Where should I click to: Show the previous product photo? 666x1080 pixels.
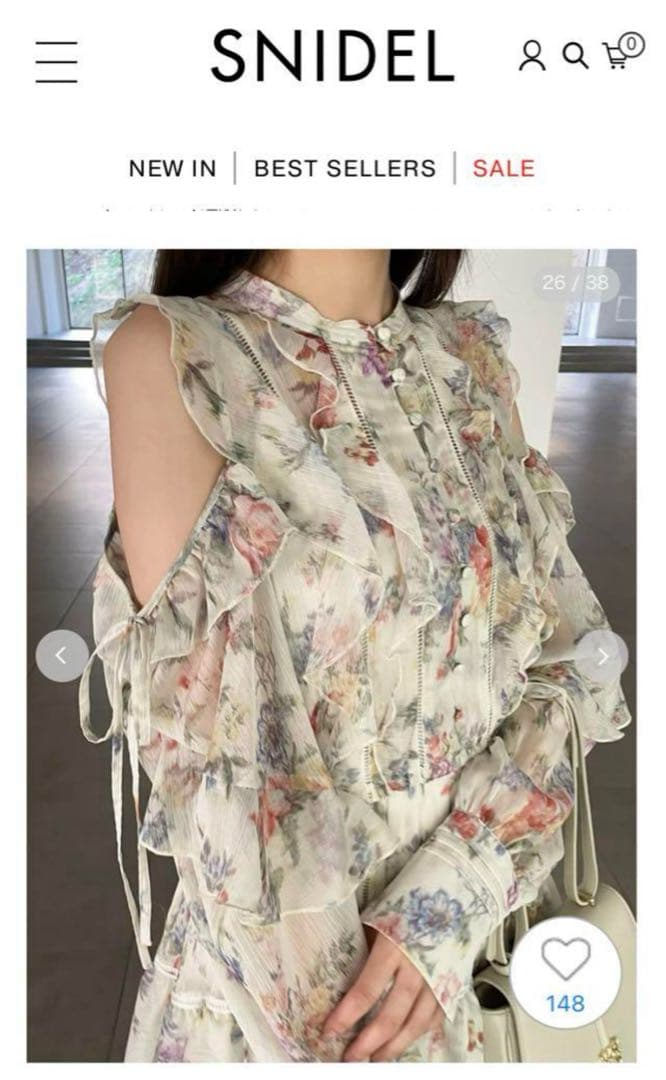[x=62, y=656]
